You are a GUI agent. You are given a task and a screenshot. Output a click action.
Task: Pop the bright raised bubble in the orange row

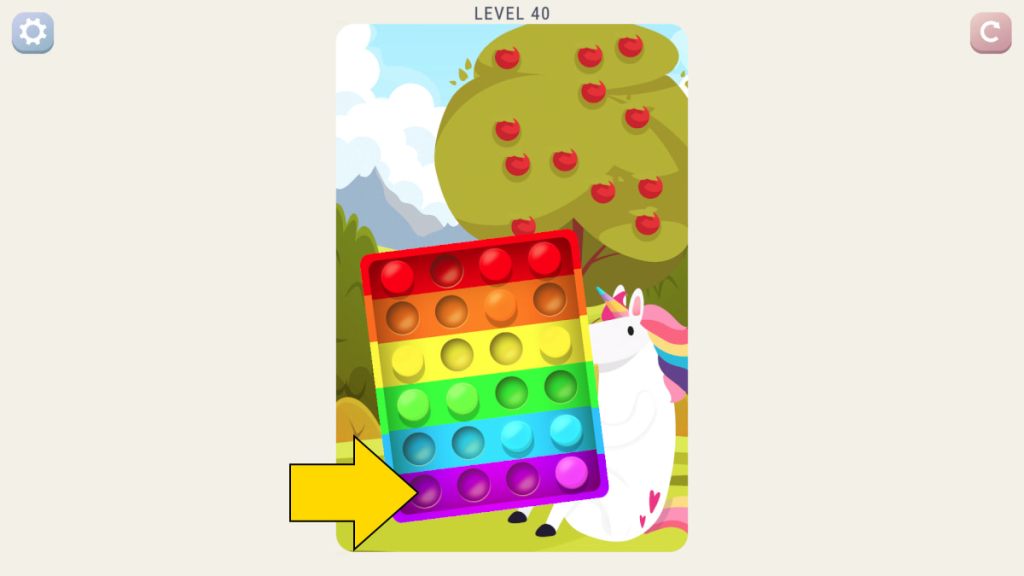pos(501,305)
